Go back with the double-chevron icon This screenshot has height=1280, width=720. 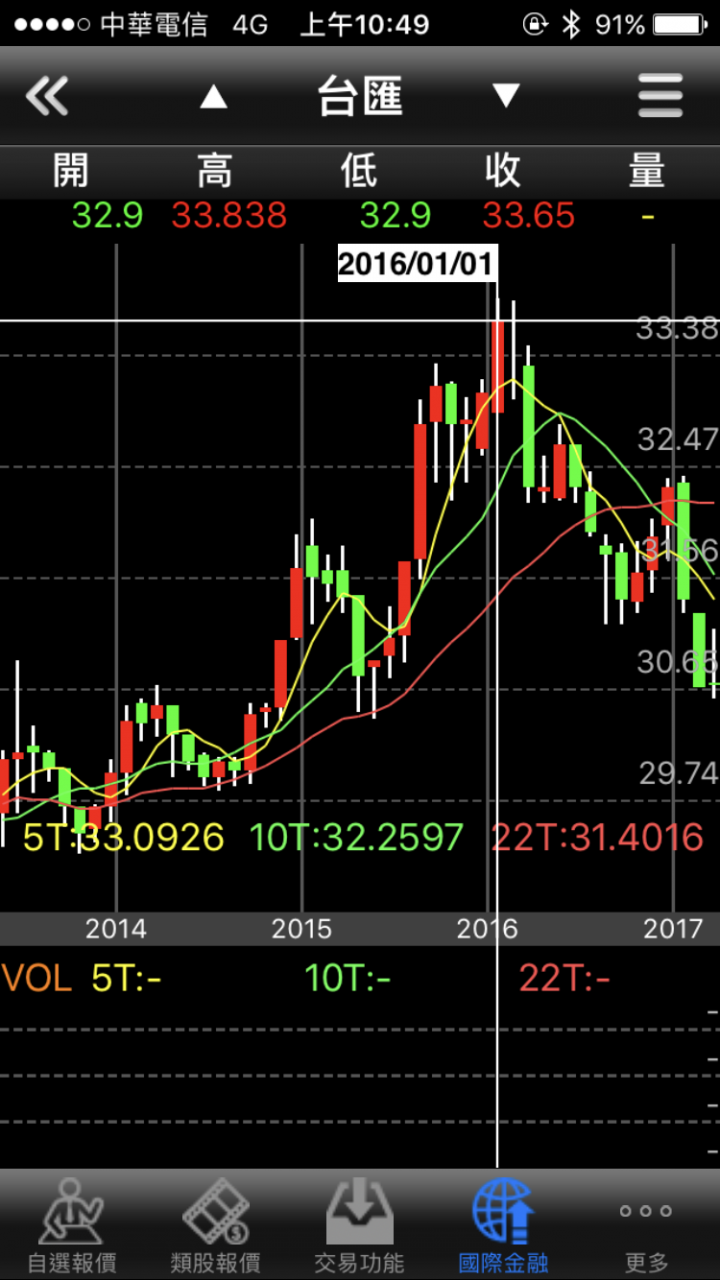(47, 97)
